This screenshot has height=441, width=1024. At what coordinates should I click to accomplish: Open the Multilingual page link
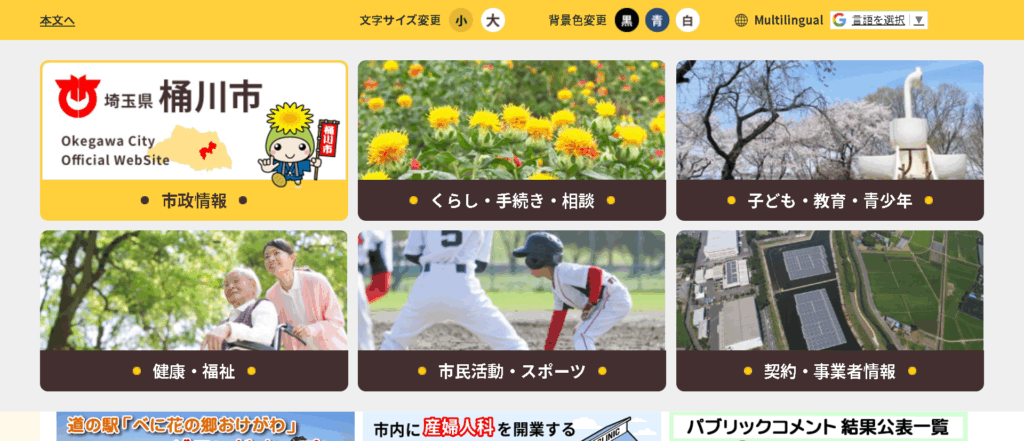779,20
